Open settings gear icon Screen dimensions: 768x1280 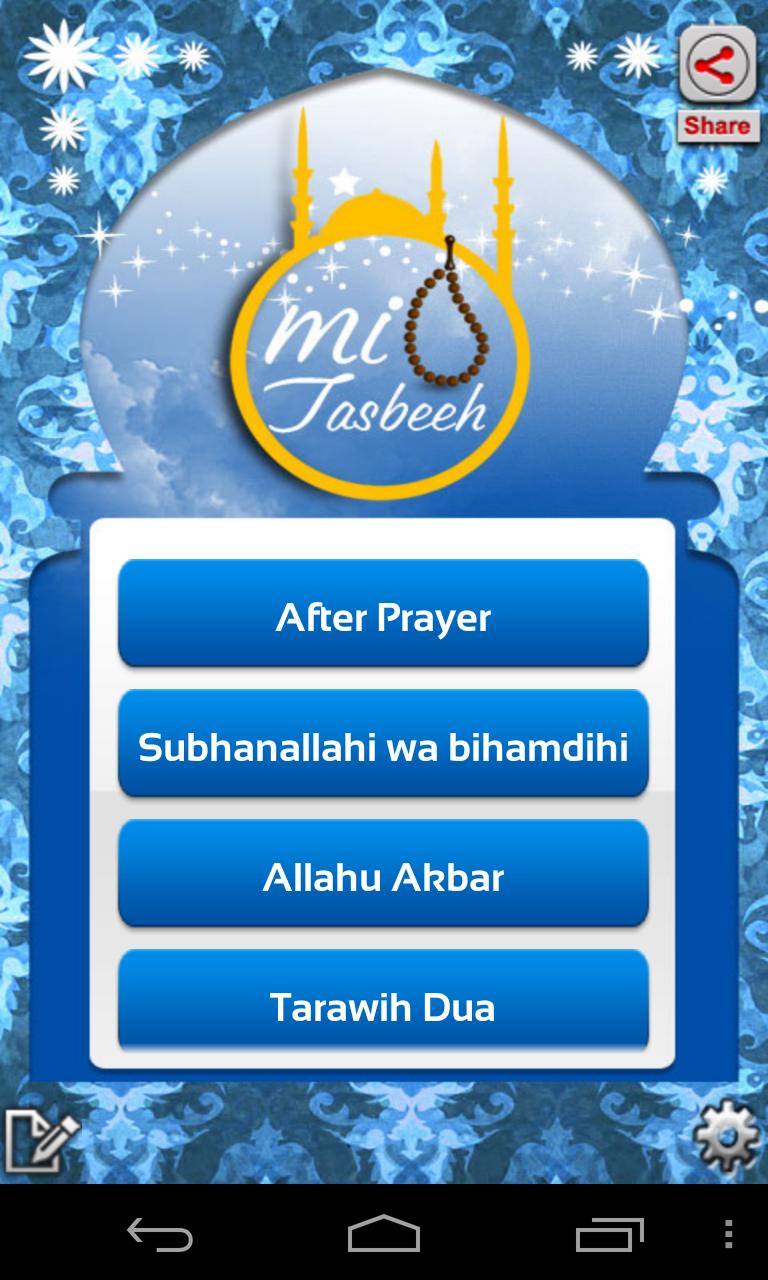point(728,1135)
